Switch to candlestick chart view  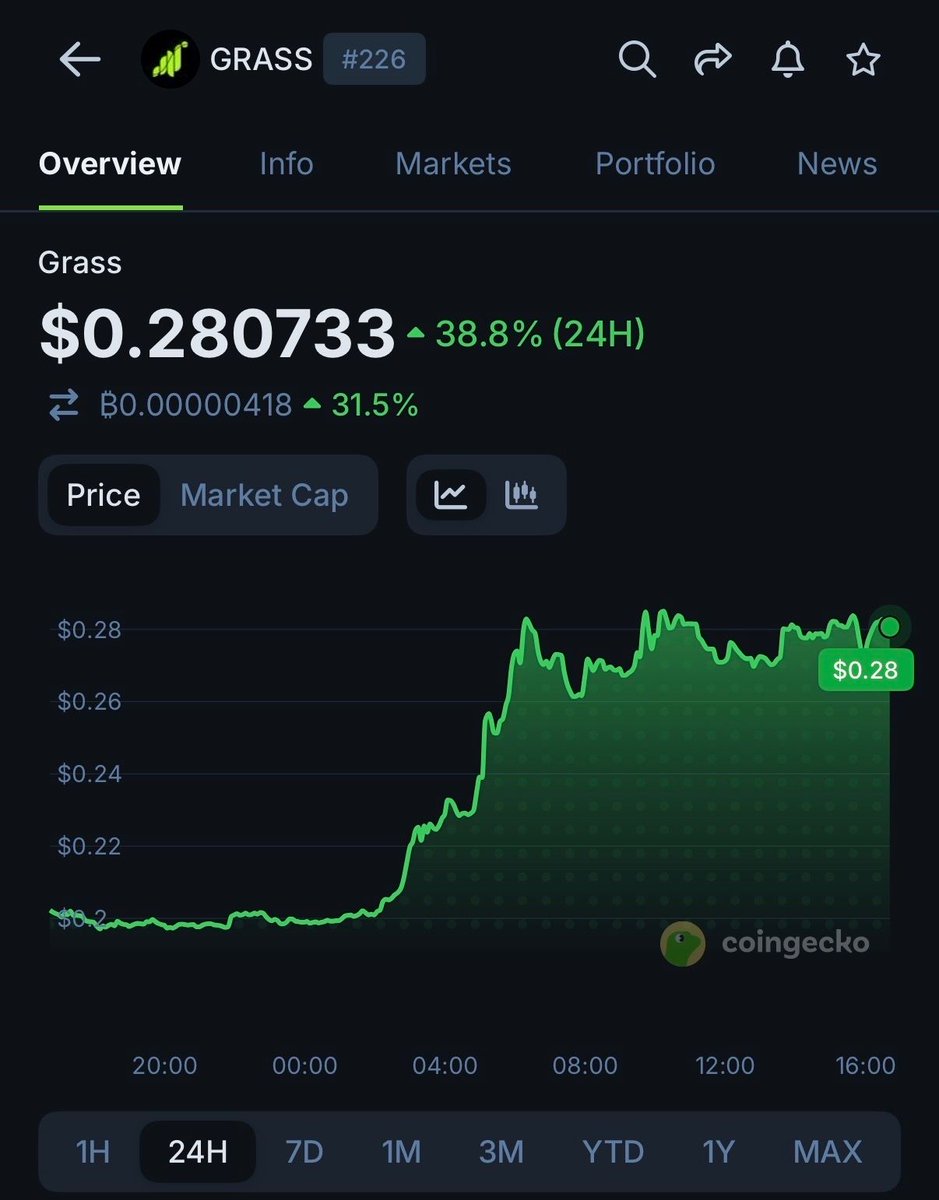point(522,495)
